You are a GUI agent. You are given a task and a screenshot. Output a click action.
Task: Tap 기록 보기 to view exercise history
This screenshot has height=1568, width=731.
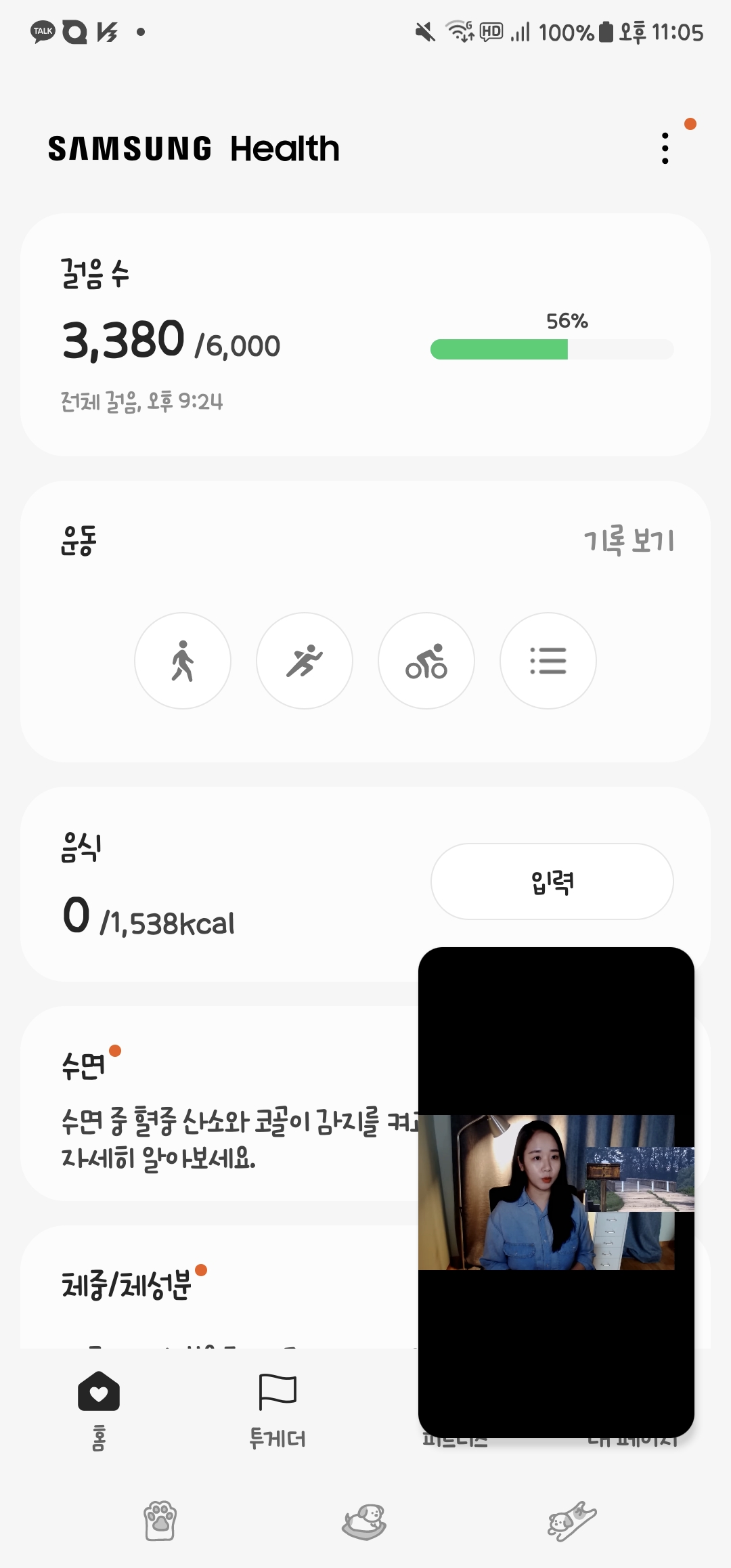(629, 541)
